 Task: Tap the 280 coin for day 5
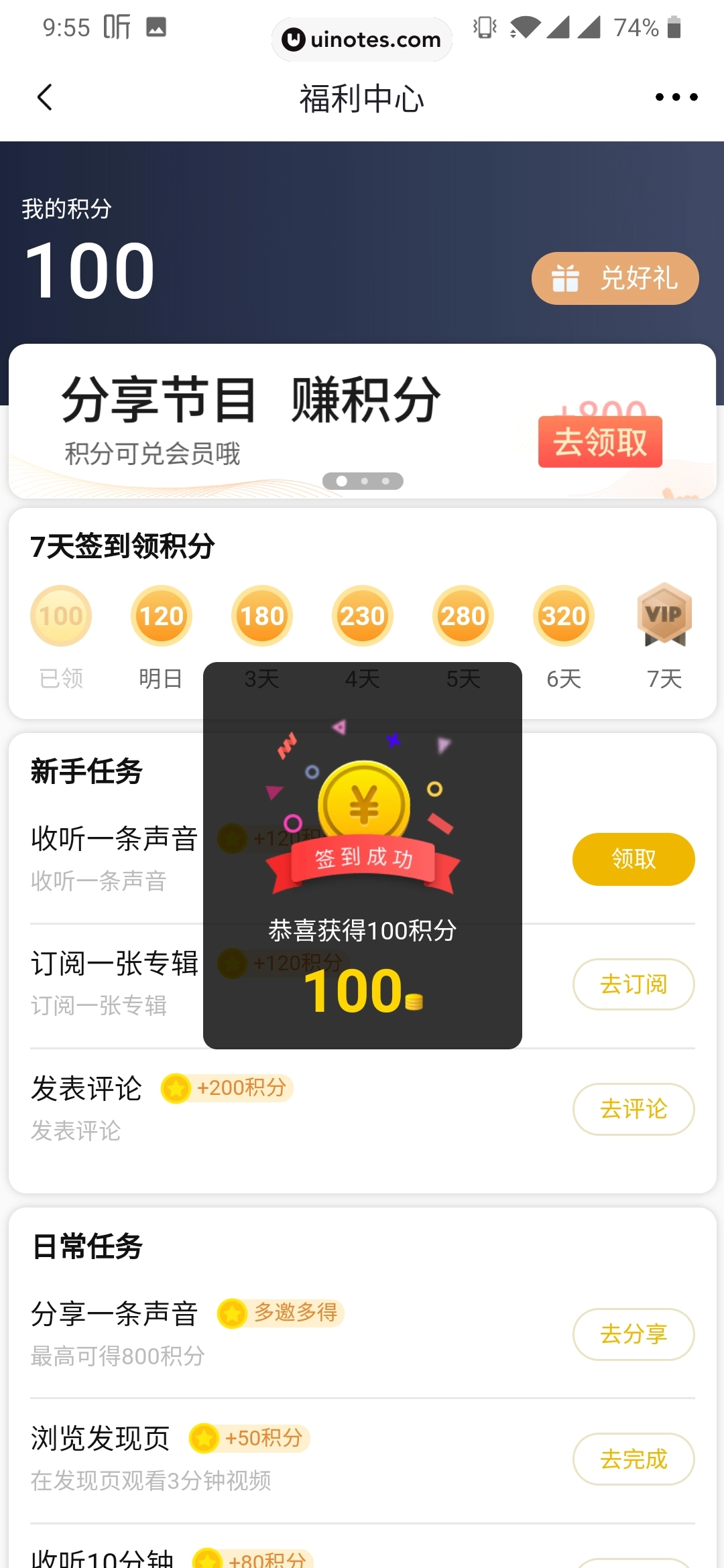pyautogui.click(x=463, y=615)
